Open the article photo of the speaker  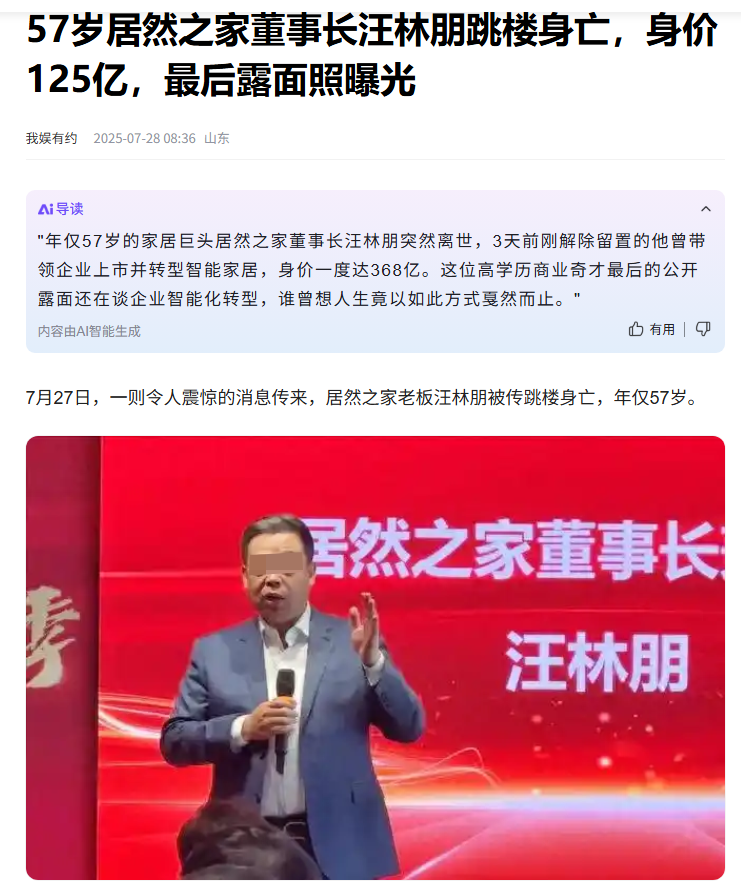click(x=375, y=657)
